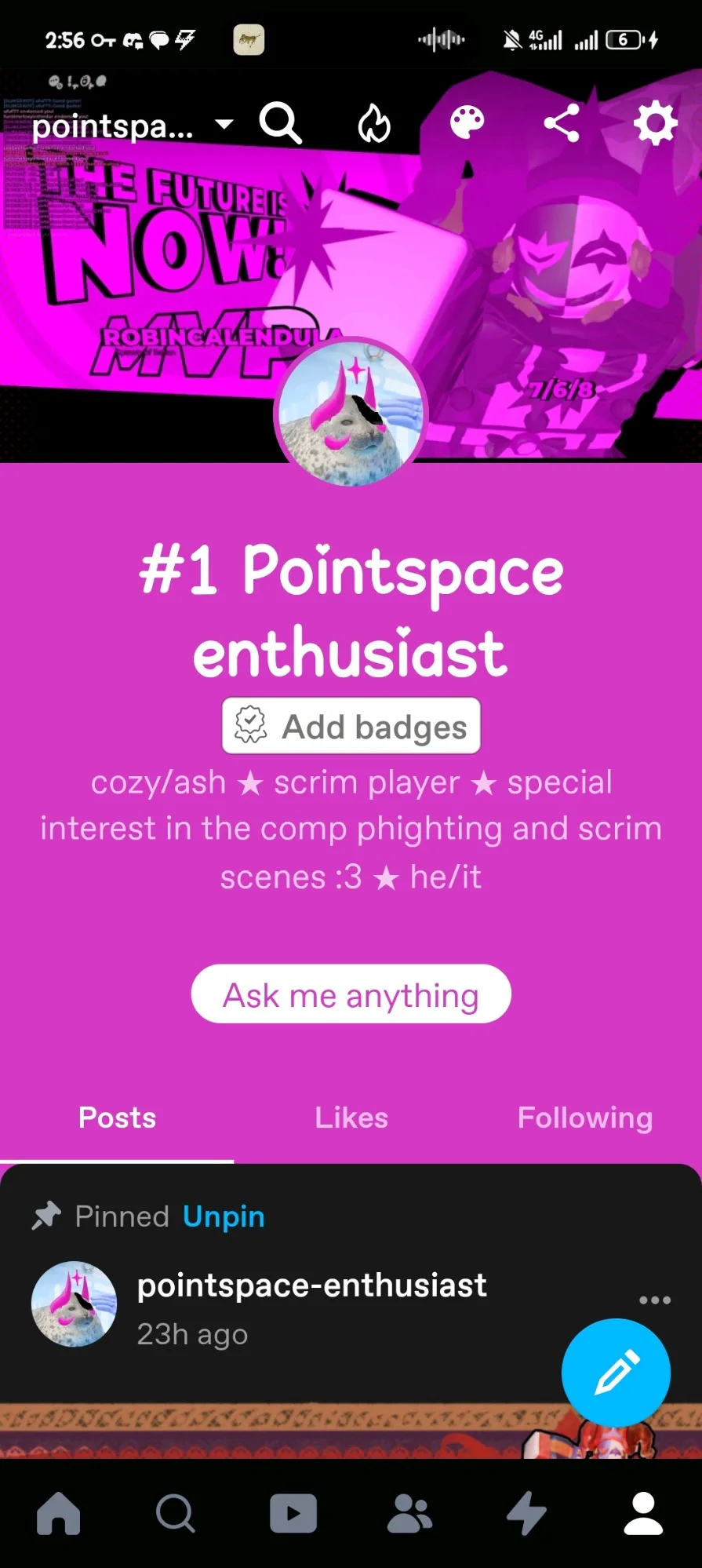View the blog's seal avatar picture
The width and height of the screenshot is (702, 1568).
coord(351,414)
